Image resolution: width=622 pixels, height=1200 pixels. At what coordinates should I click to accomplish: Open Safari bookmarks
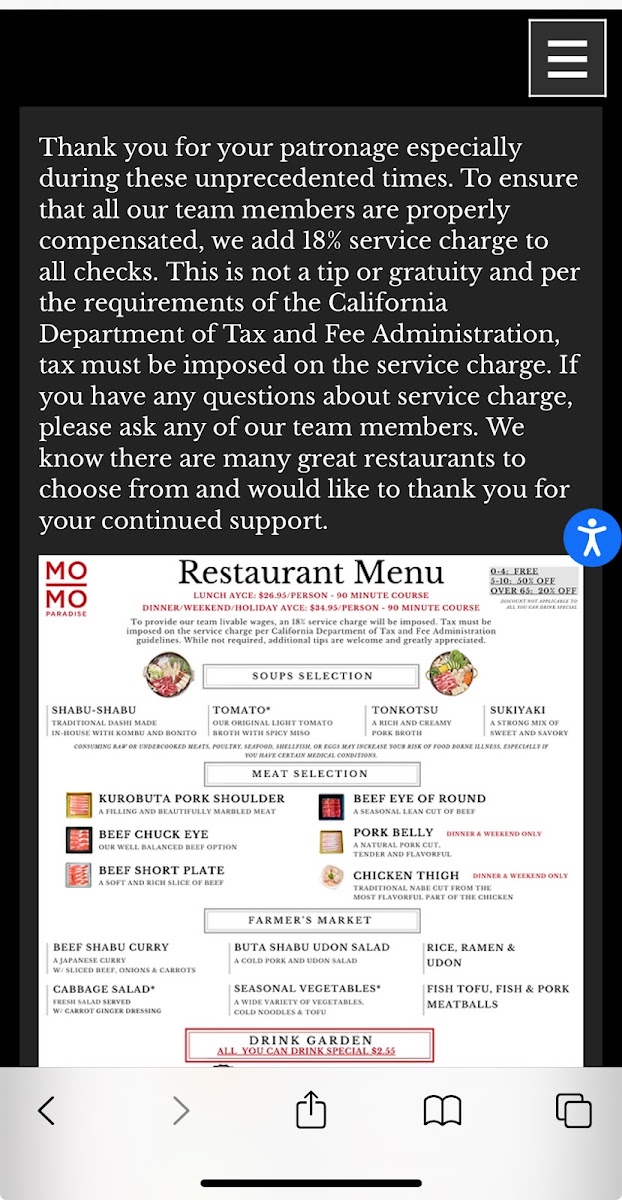(x=442, y=1110)
